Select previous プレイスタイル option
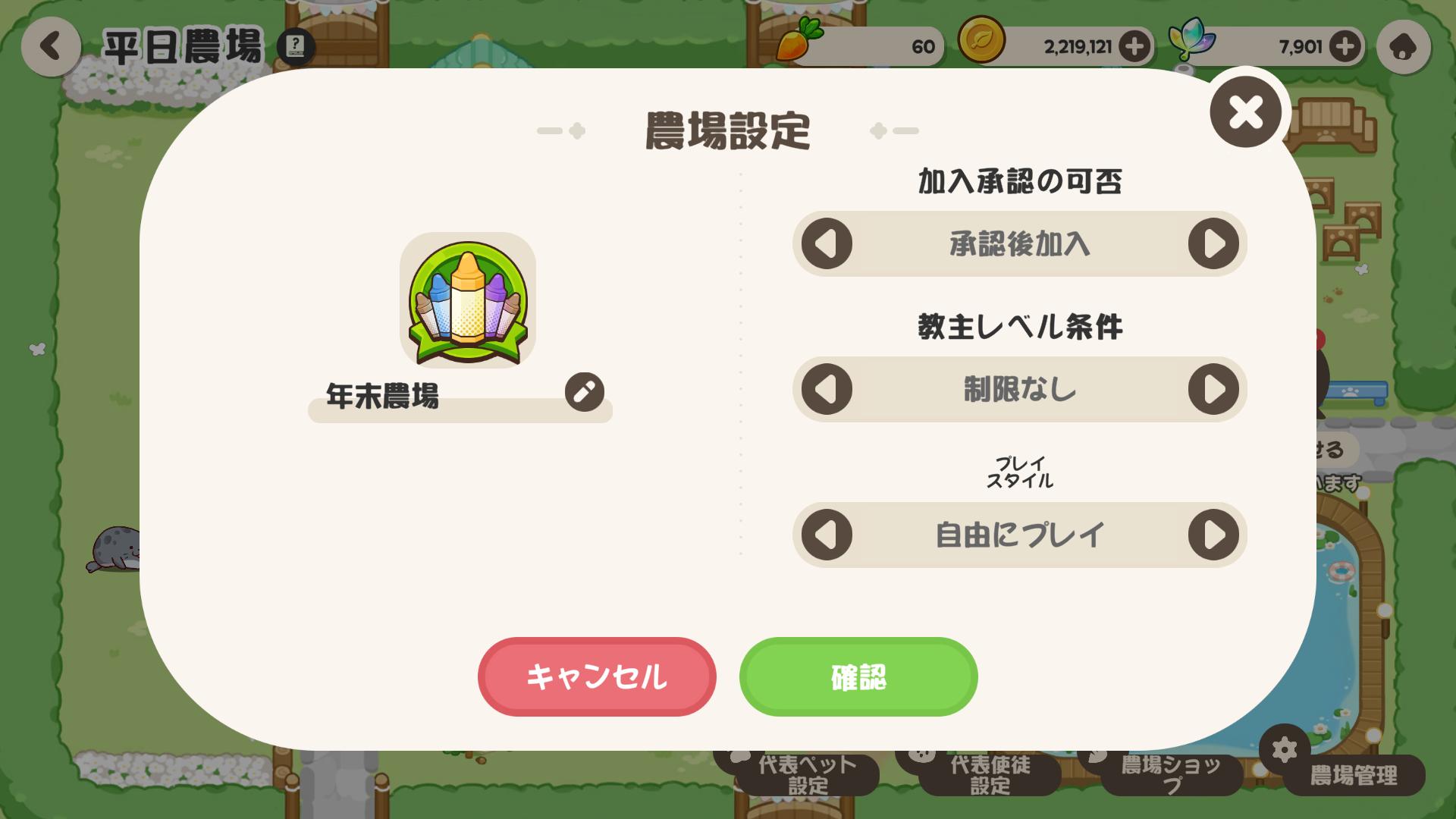 pos(827,535)
